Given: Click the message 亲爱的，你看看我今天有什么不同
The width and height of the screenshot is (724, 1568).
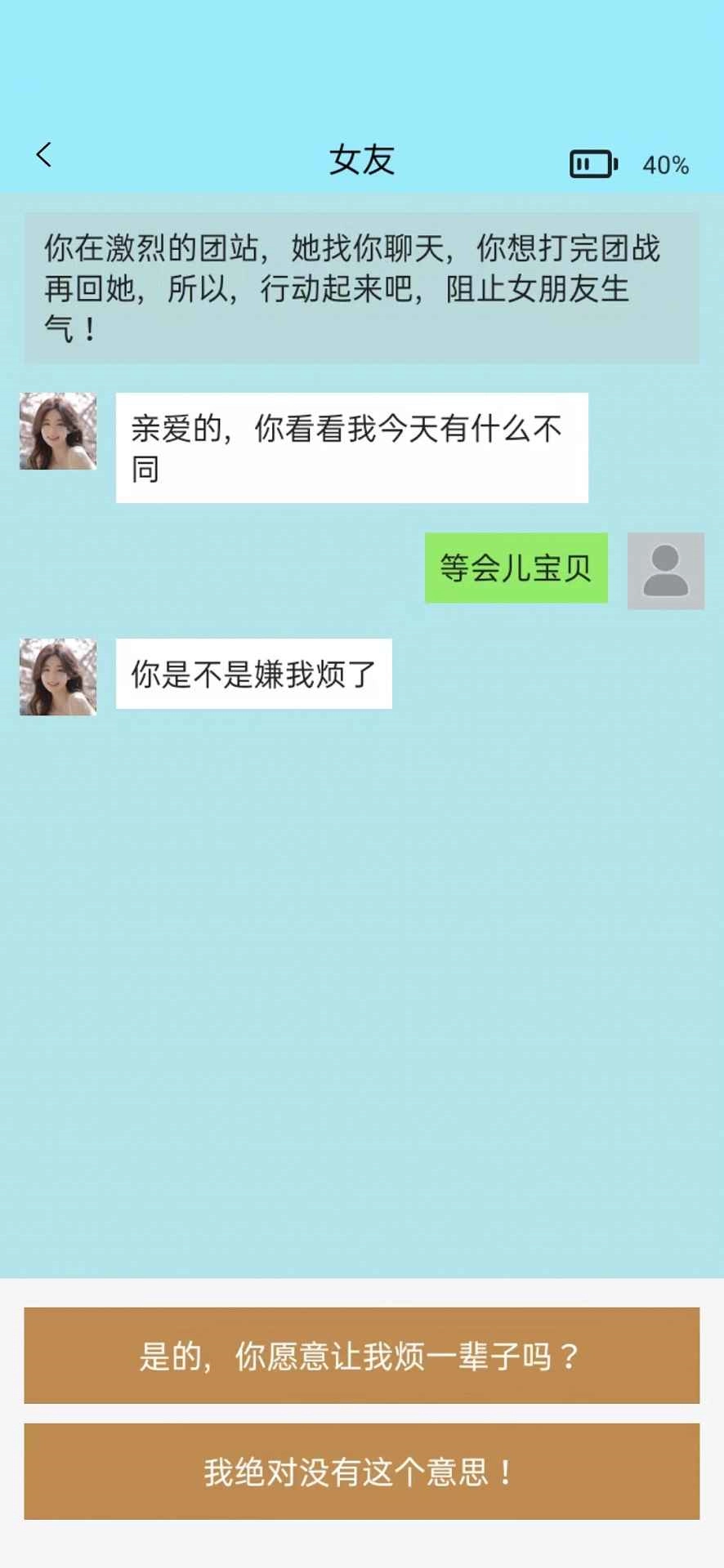Looking at the screenshot, I should (351, 448).
